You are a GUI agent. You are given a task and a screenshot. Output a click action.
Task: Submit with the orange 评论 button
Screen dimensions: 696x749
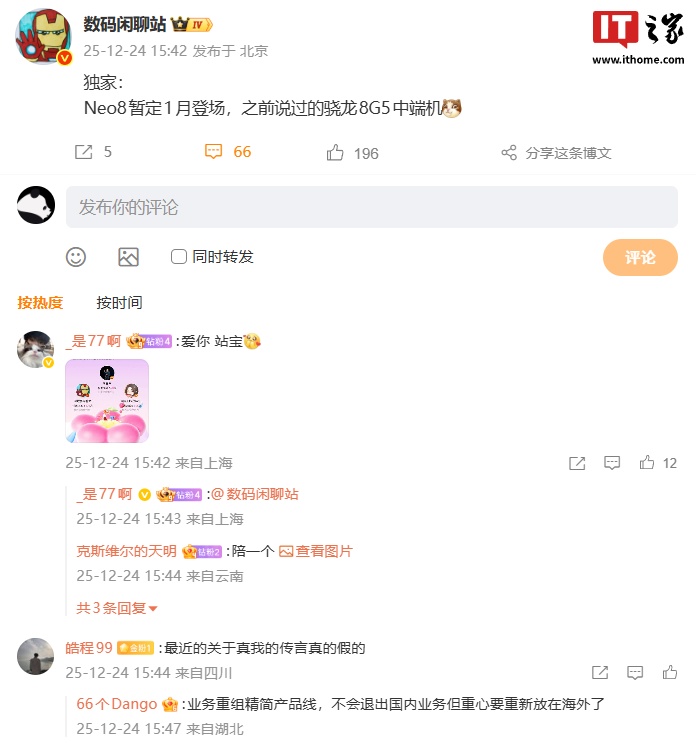[640, 257]
